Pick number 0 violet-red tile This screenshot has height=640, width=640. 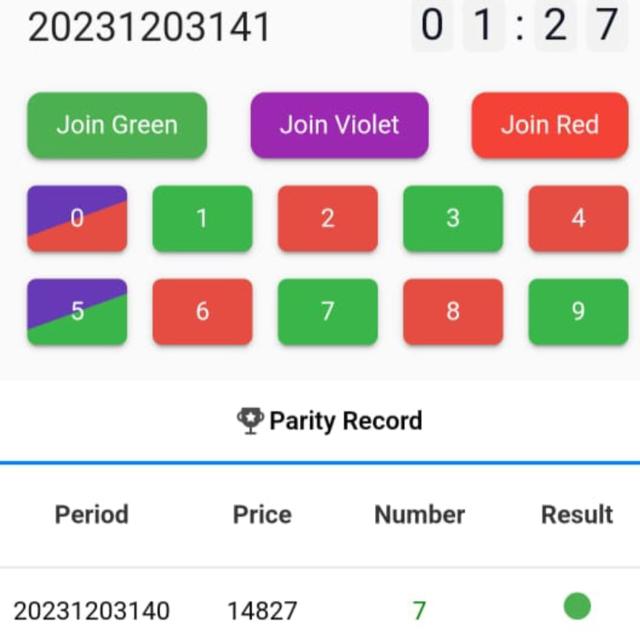pyautogui.click(x=77, y=218)
